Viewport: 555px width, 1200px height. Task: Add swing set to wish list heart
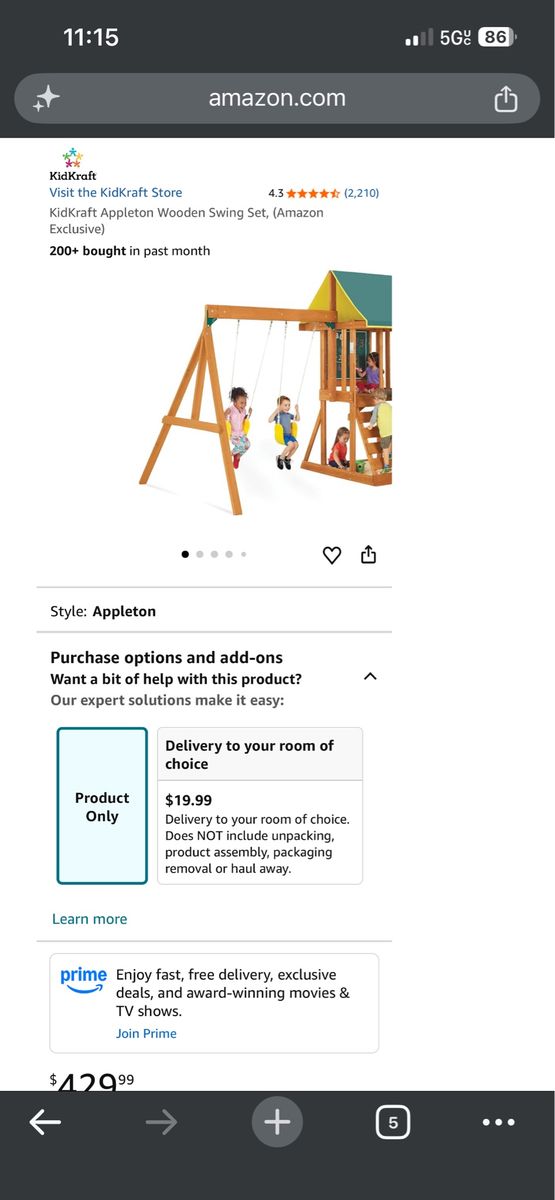pyautogui.click(x=332, y=555)
